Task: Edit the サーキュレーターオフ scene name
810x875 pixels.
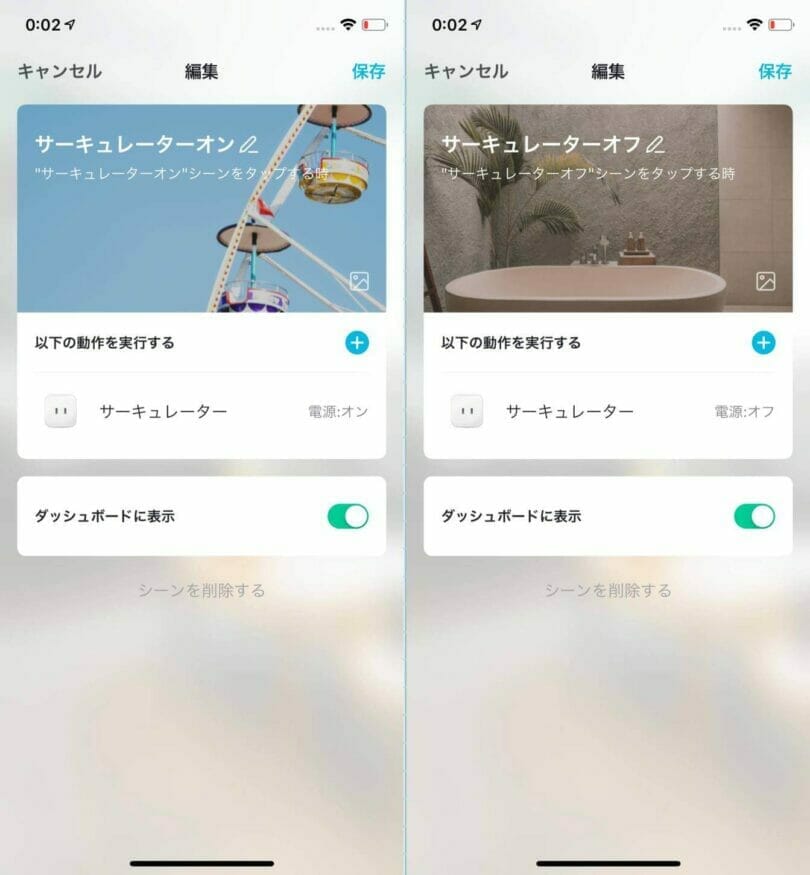Action: (656, 144)
